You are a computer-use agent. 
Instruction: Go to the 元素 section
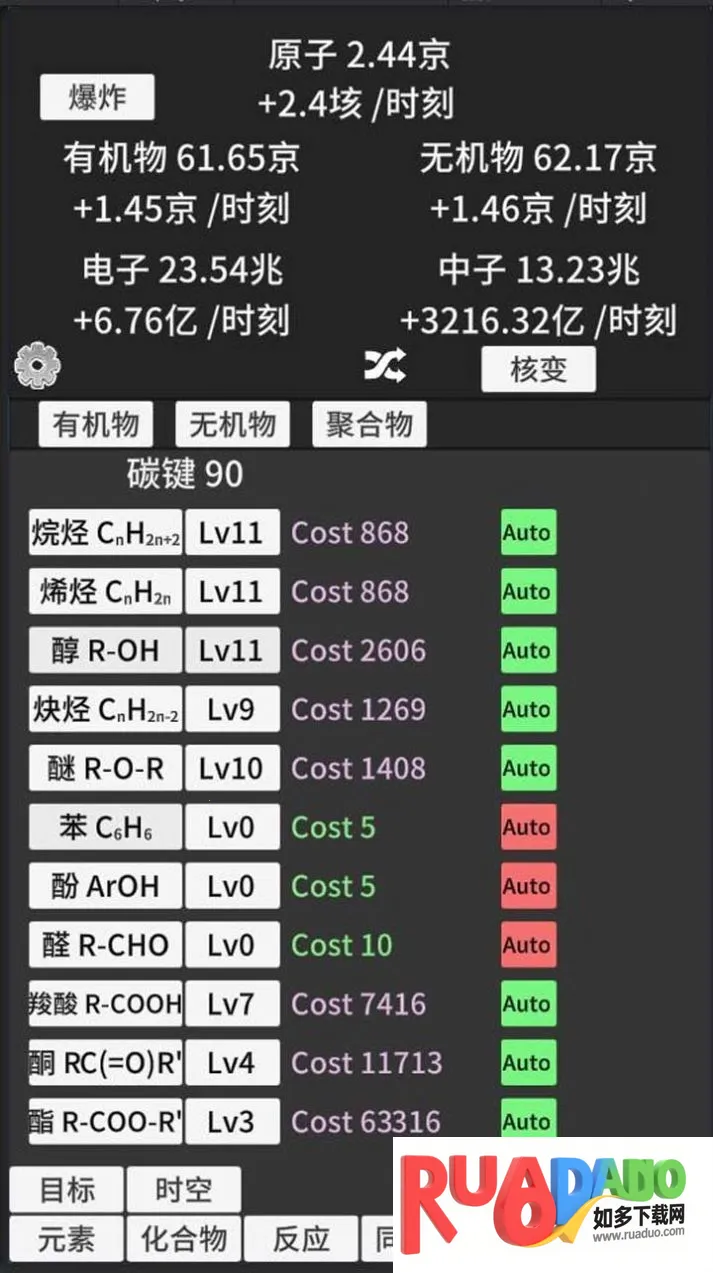tap(67, 1240)
